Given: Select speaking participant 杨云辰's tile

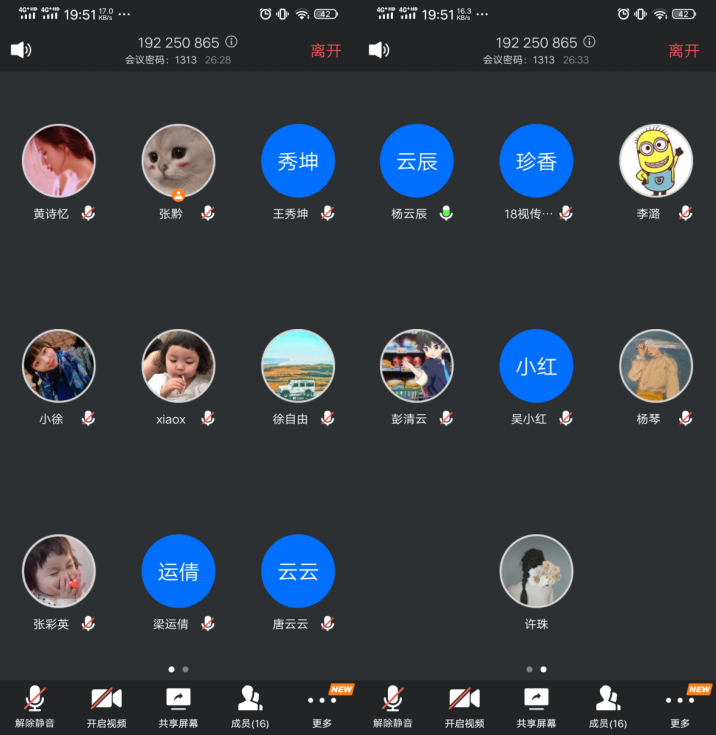Looking at the screenshot, I should pyautogui.click(x=417, y=161).
